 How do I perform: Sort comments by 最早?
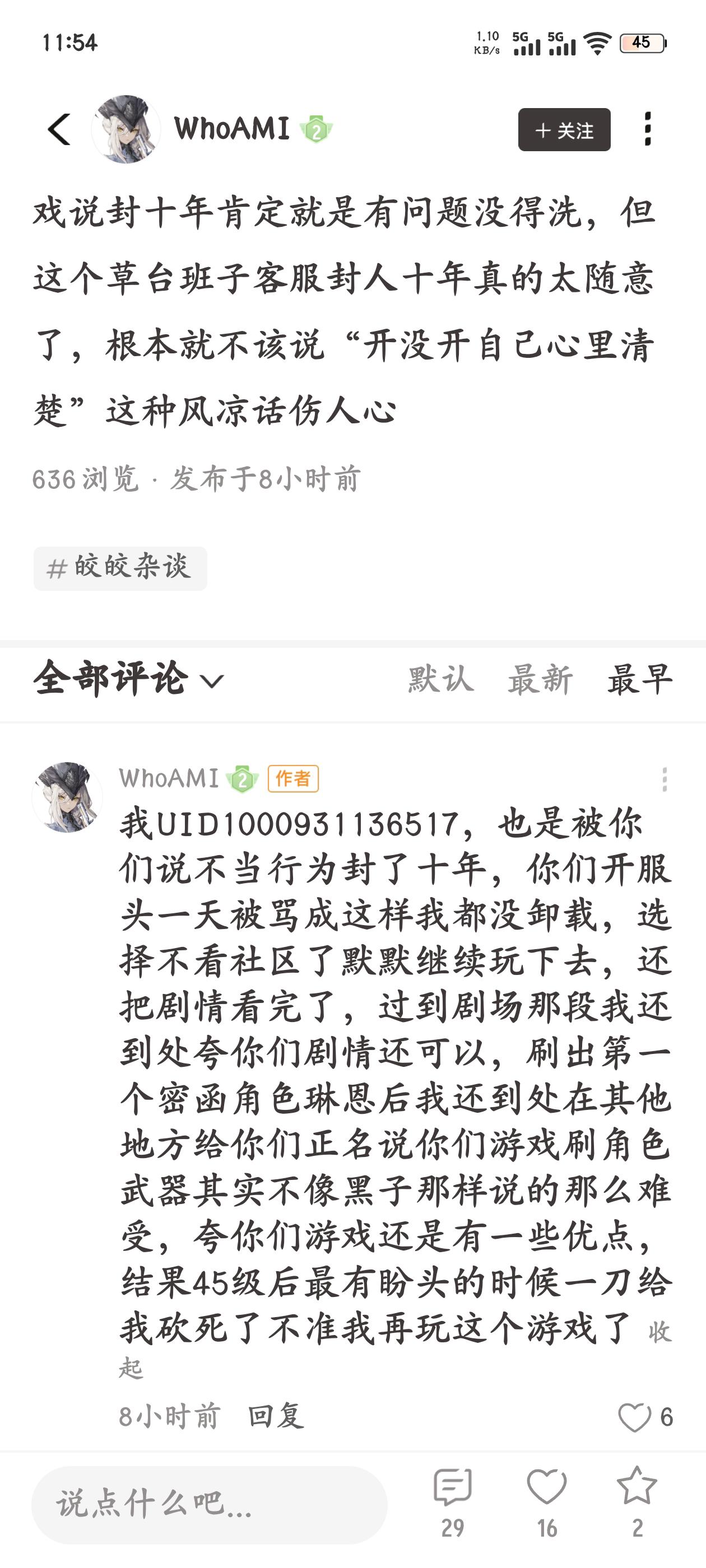pyautogui.click(x=640, y=679)
